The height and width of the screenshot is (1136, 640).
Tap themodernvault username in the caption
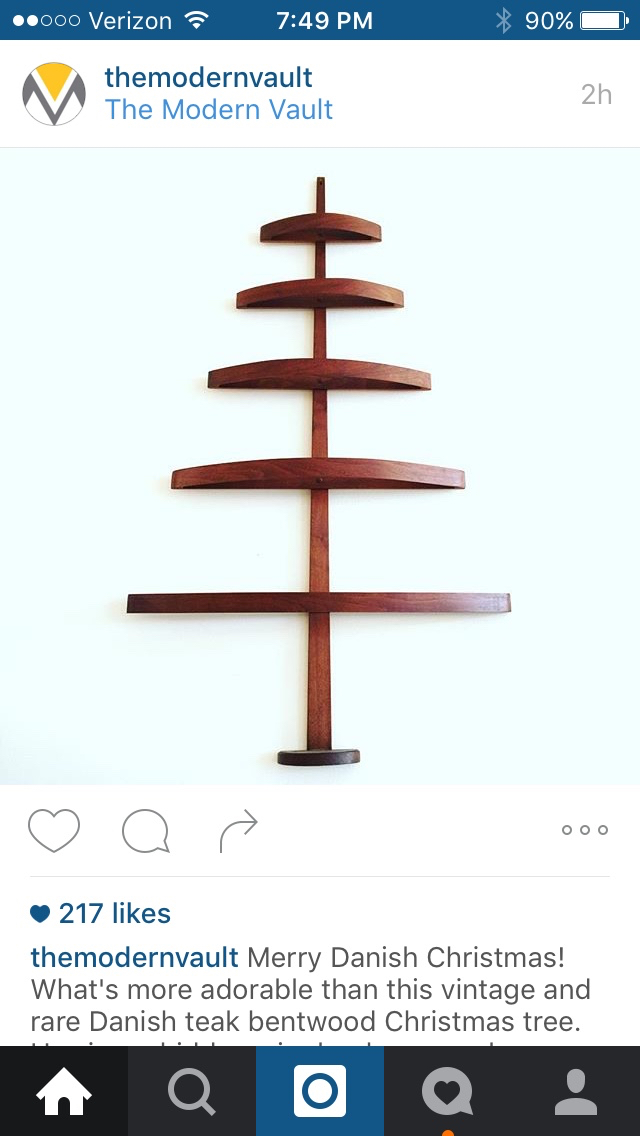tap(134, 957)
